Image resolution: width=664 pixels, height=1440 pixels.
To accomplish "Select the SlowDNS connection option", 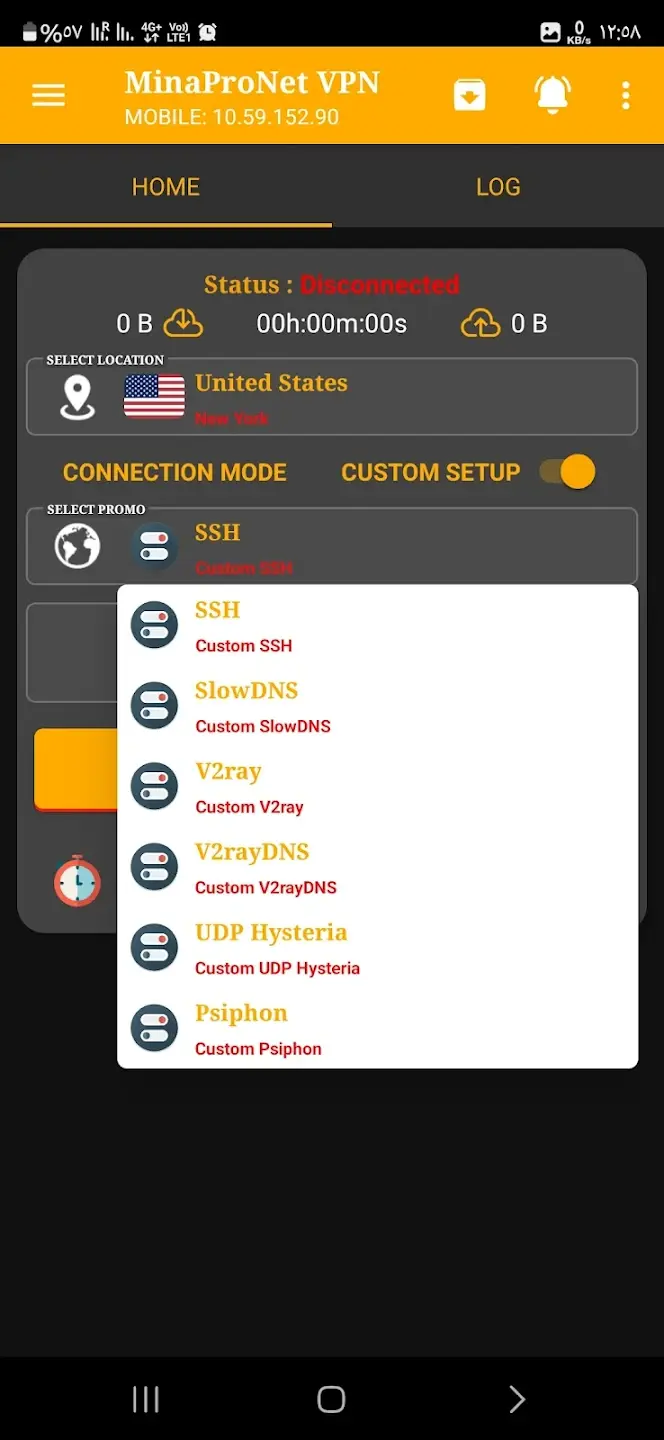I will pyautogui.click(x=377, y=706).
